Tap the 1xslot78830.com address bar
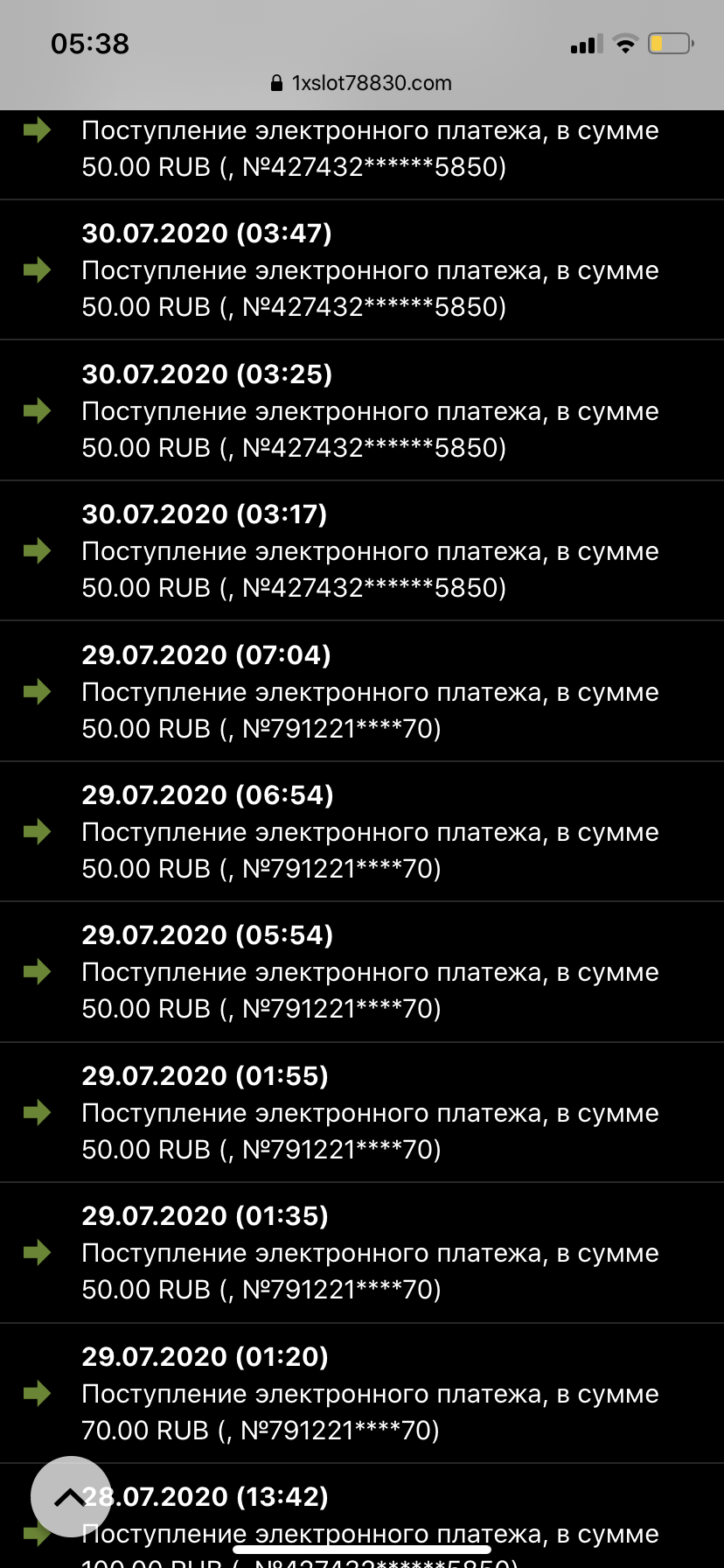This screenshot has height=1568, width=724. 362,83
